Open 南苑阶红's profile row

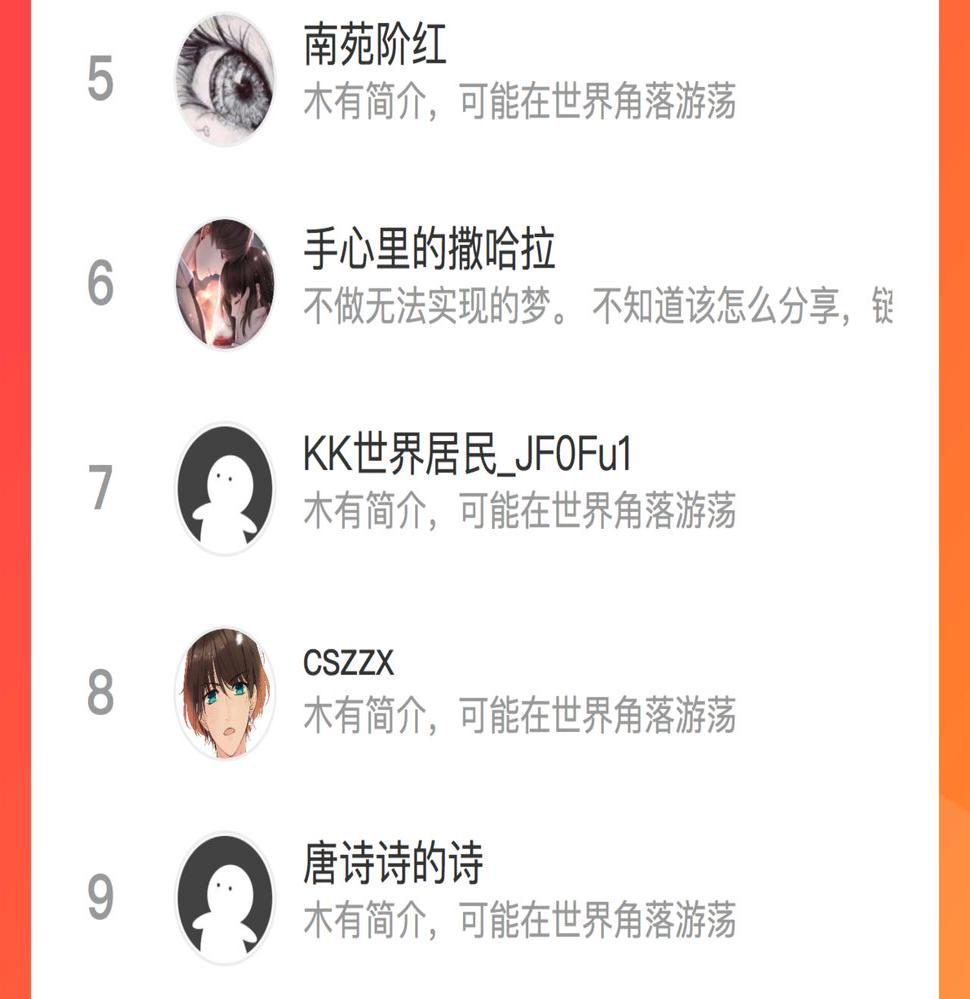point(485,78)
